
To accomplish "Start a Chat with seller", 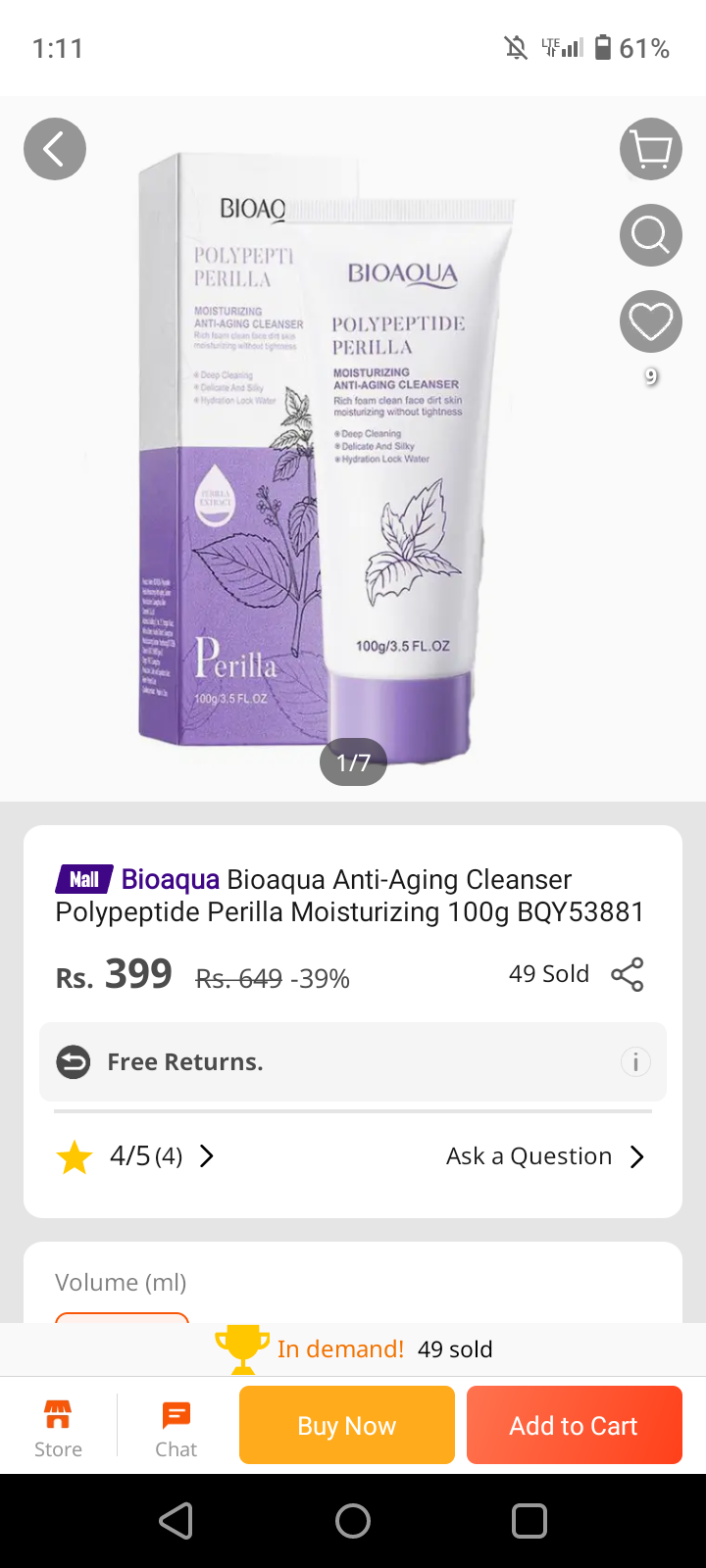I will 176,1427.
